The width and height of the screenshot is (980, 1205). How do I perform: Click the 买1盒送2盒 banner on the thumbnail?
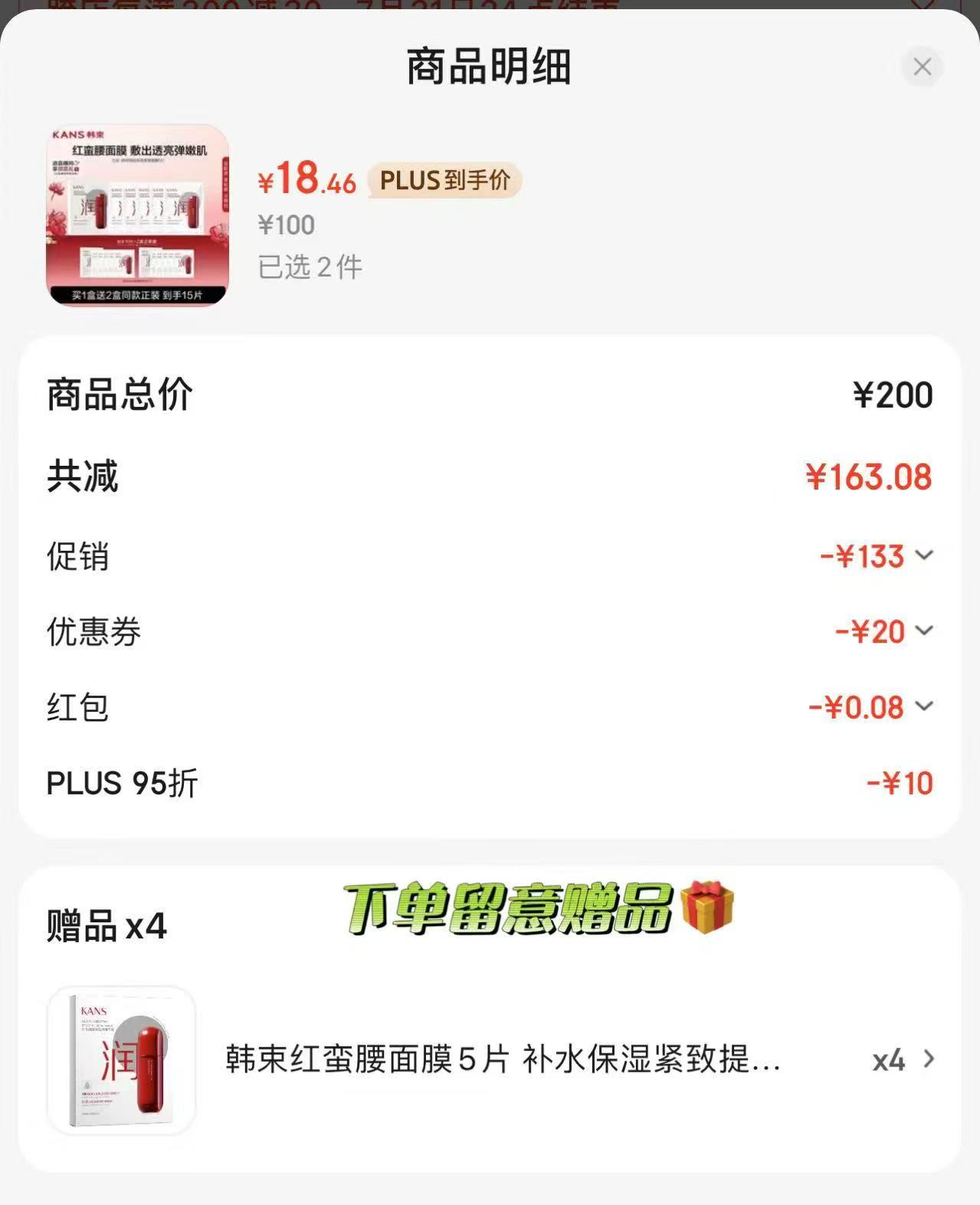click(x=137, y=296)
